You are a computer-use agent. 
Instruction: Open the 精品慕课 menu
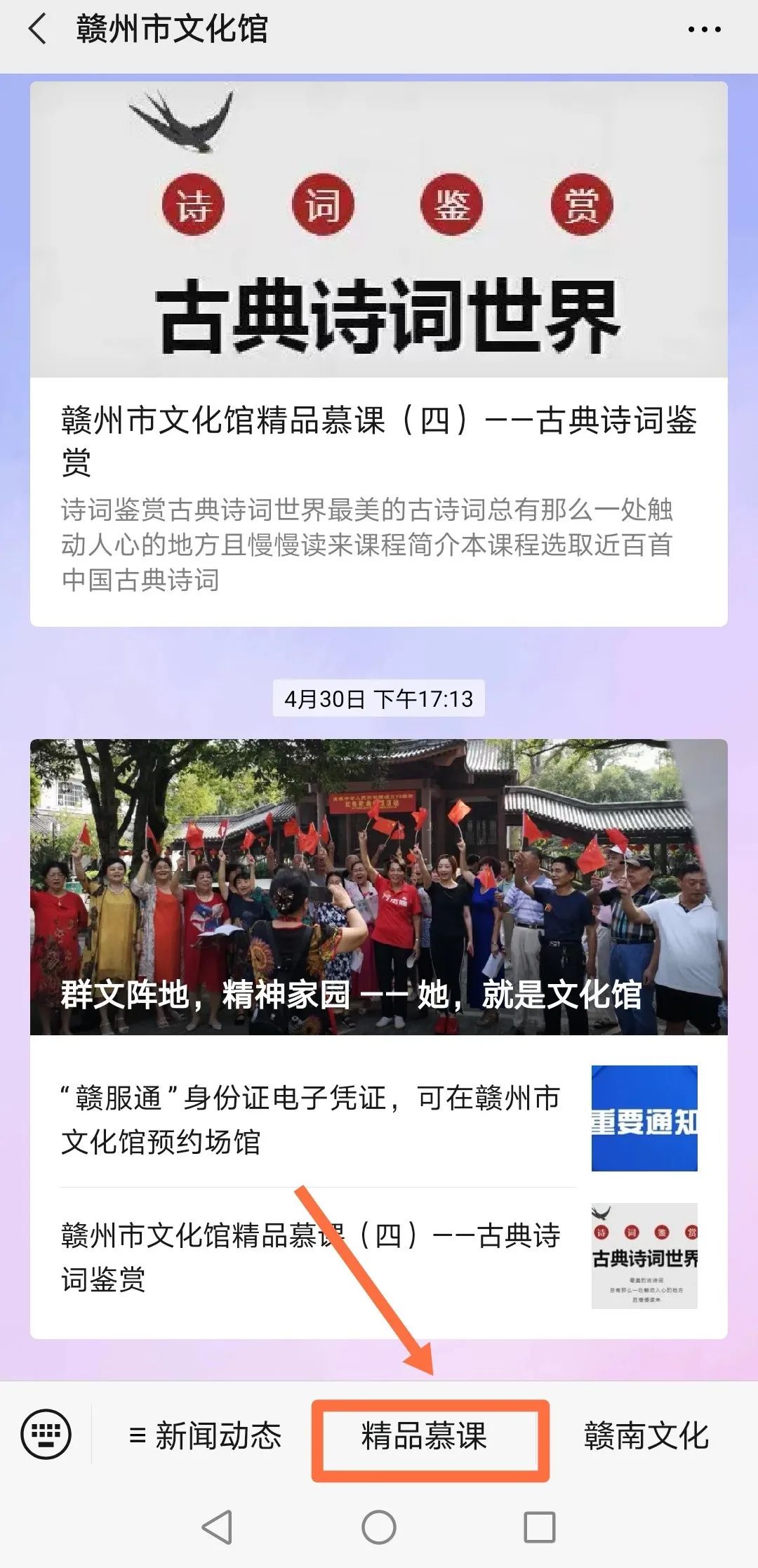tap(424, 1435)
